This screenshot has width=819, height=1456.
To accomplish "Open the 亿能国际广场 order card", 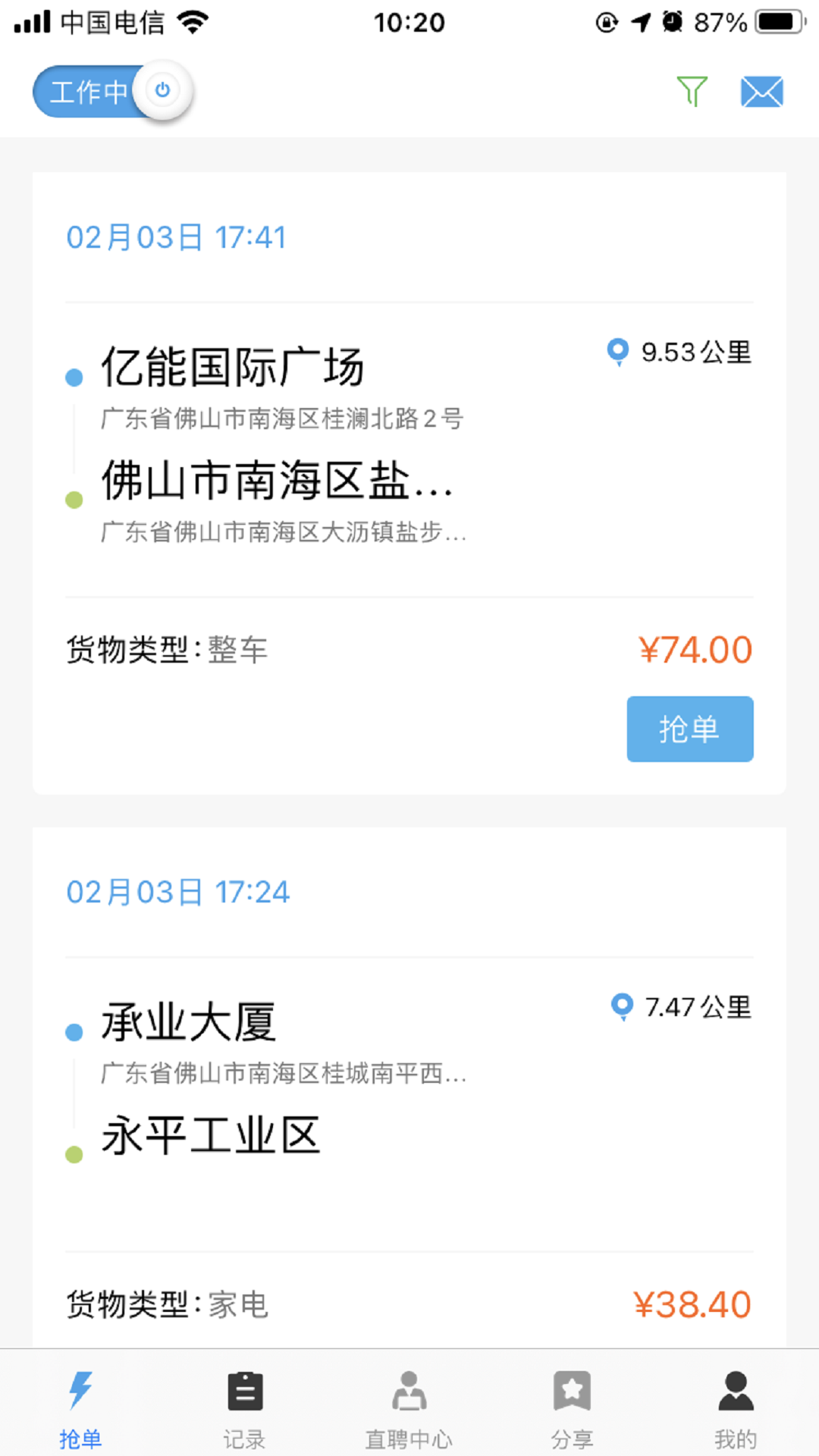I will pyautogui.click(x=409, y=483).
